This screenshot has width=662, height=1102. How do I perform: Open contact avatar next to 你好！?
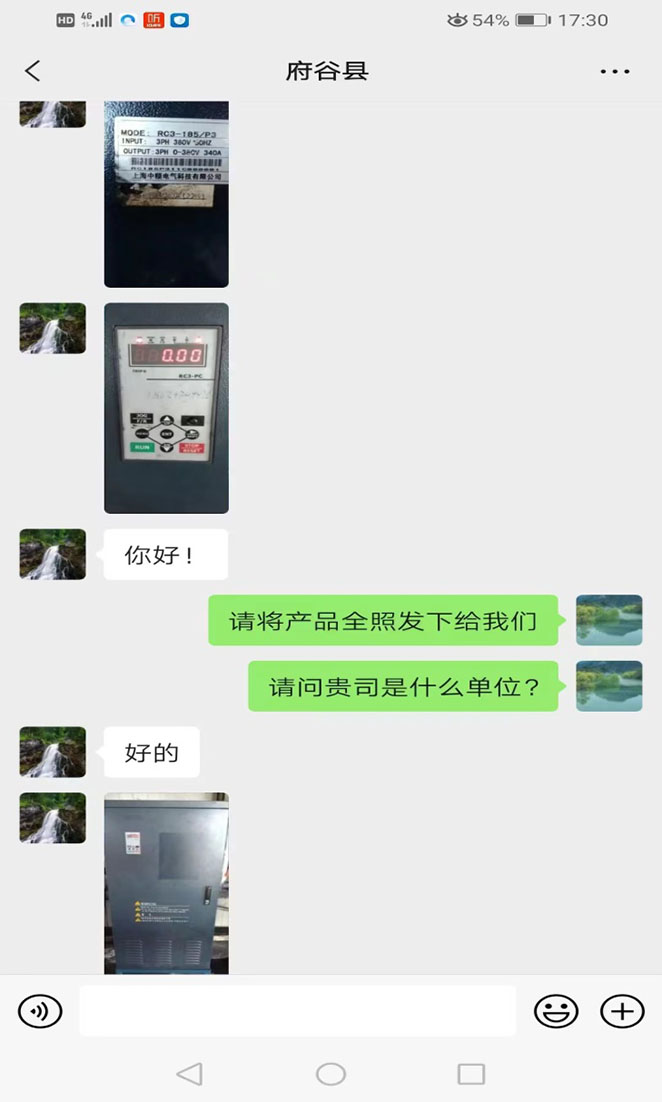[52, 554]
